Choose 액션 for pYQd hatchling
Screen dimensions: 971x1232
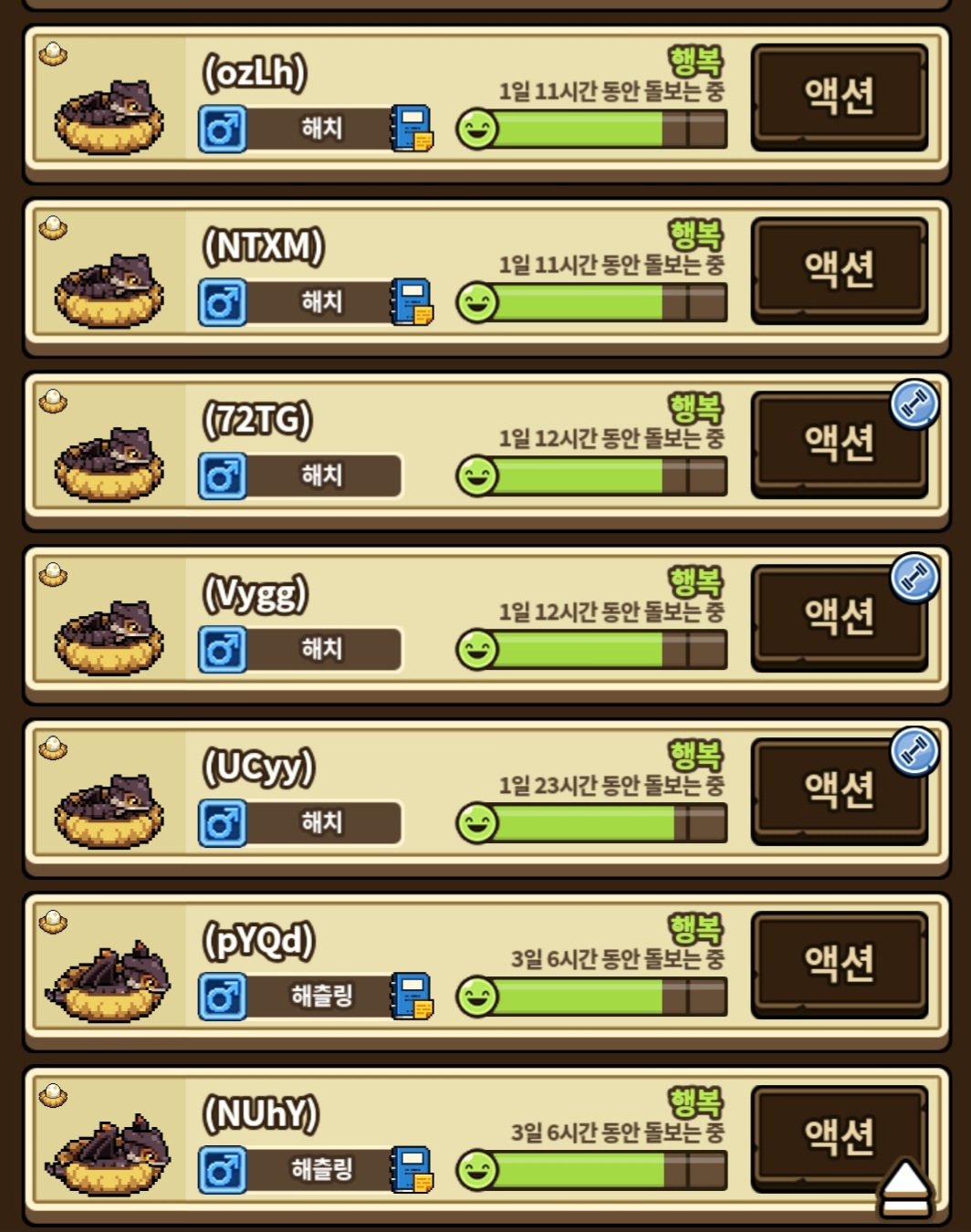839,964
